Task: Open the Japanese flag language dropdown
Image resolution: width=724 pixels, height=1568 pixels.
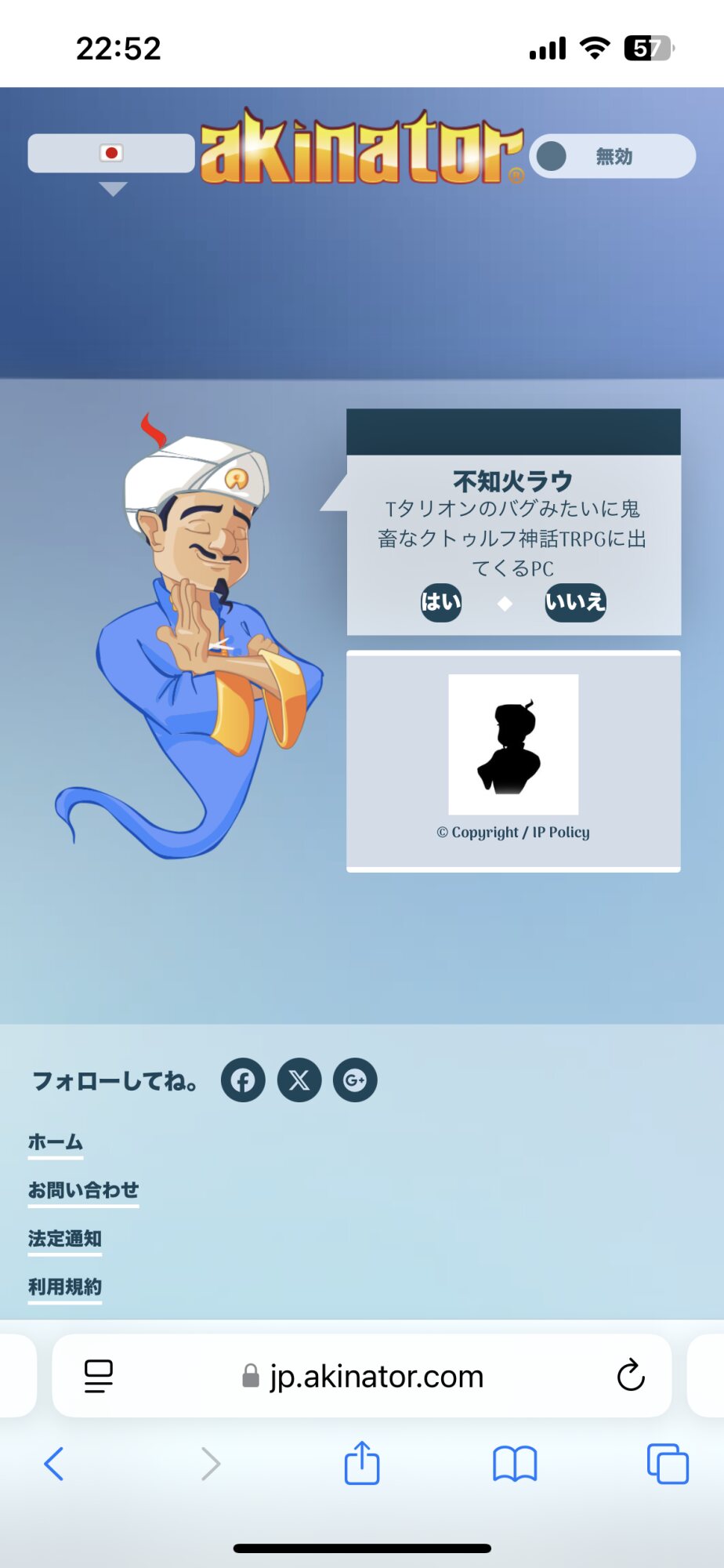Action: tap(111, 154)
